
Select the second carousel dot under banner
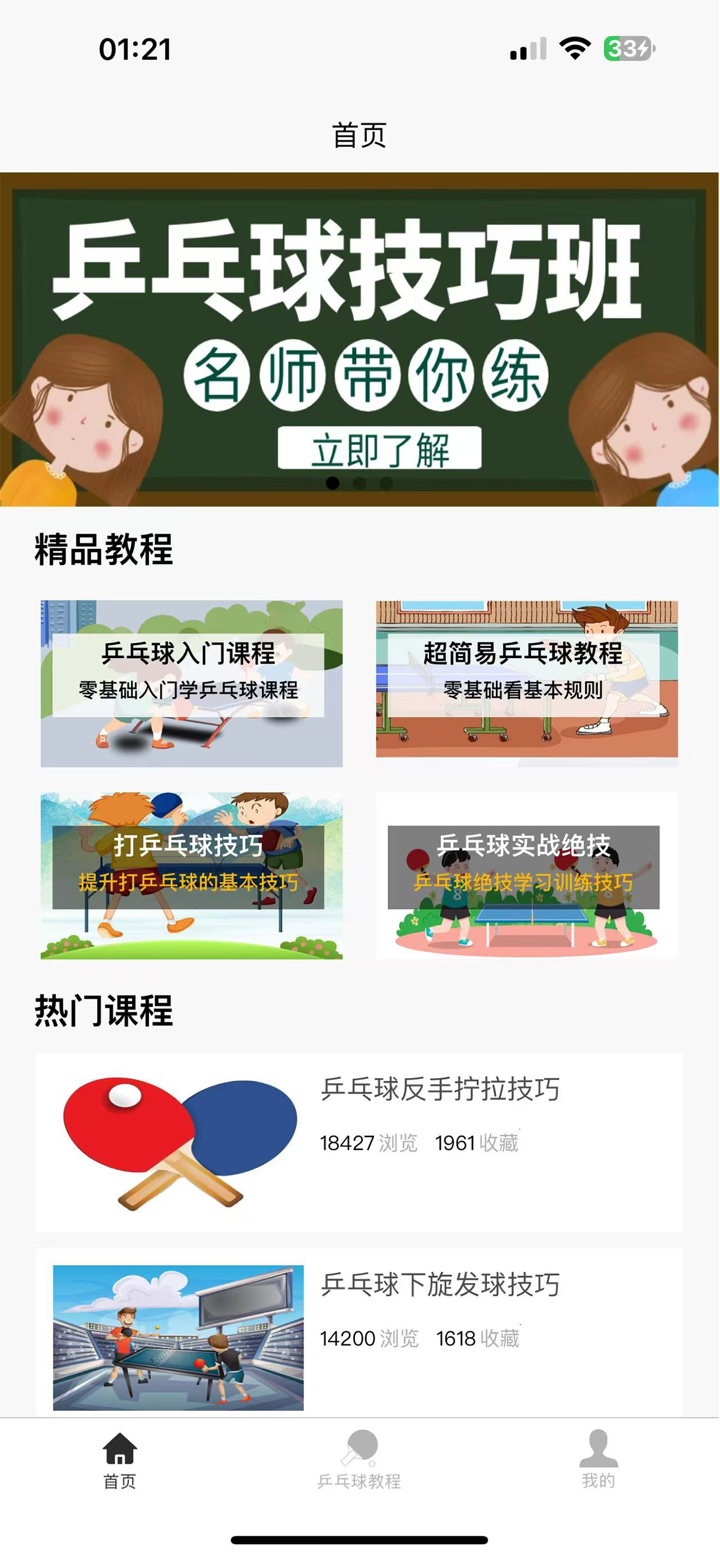pyautogui.click(x=359, y=483)
